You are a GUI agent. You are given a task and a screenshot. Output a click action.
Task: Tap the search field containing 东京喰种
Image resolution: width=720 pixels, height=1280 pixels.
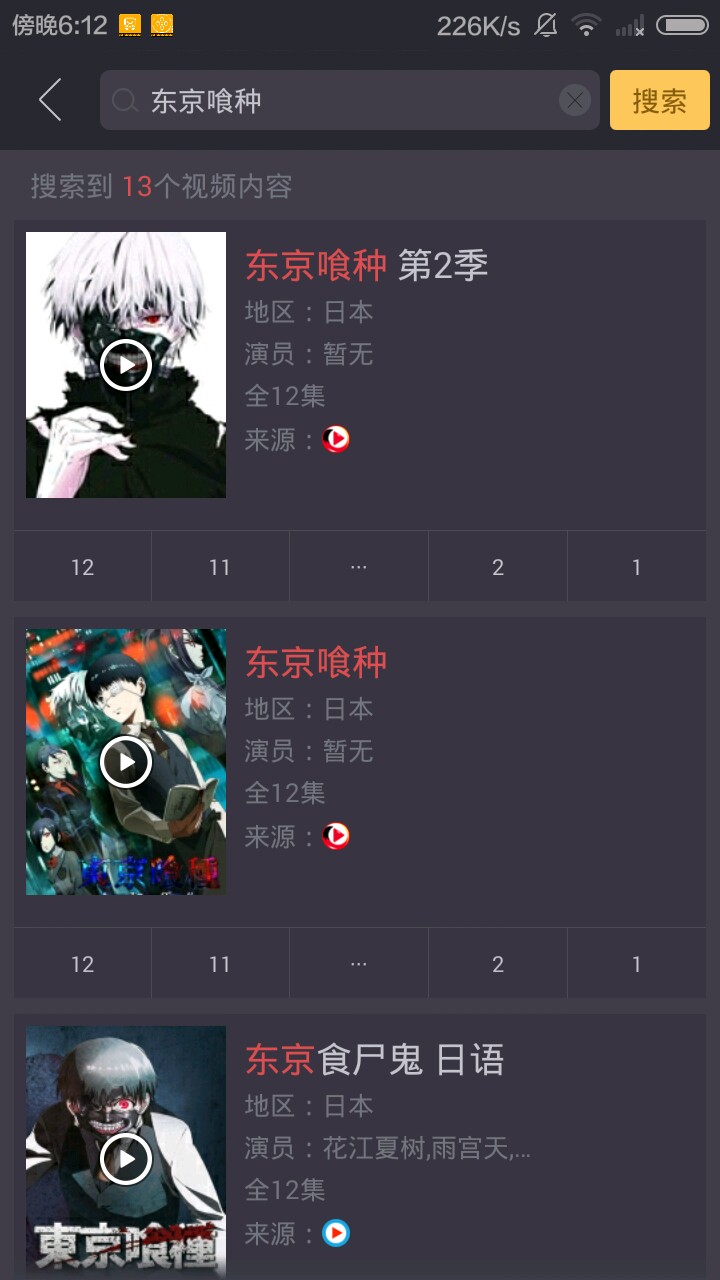click(340, 100)
